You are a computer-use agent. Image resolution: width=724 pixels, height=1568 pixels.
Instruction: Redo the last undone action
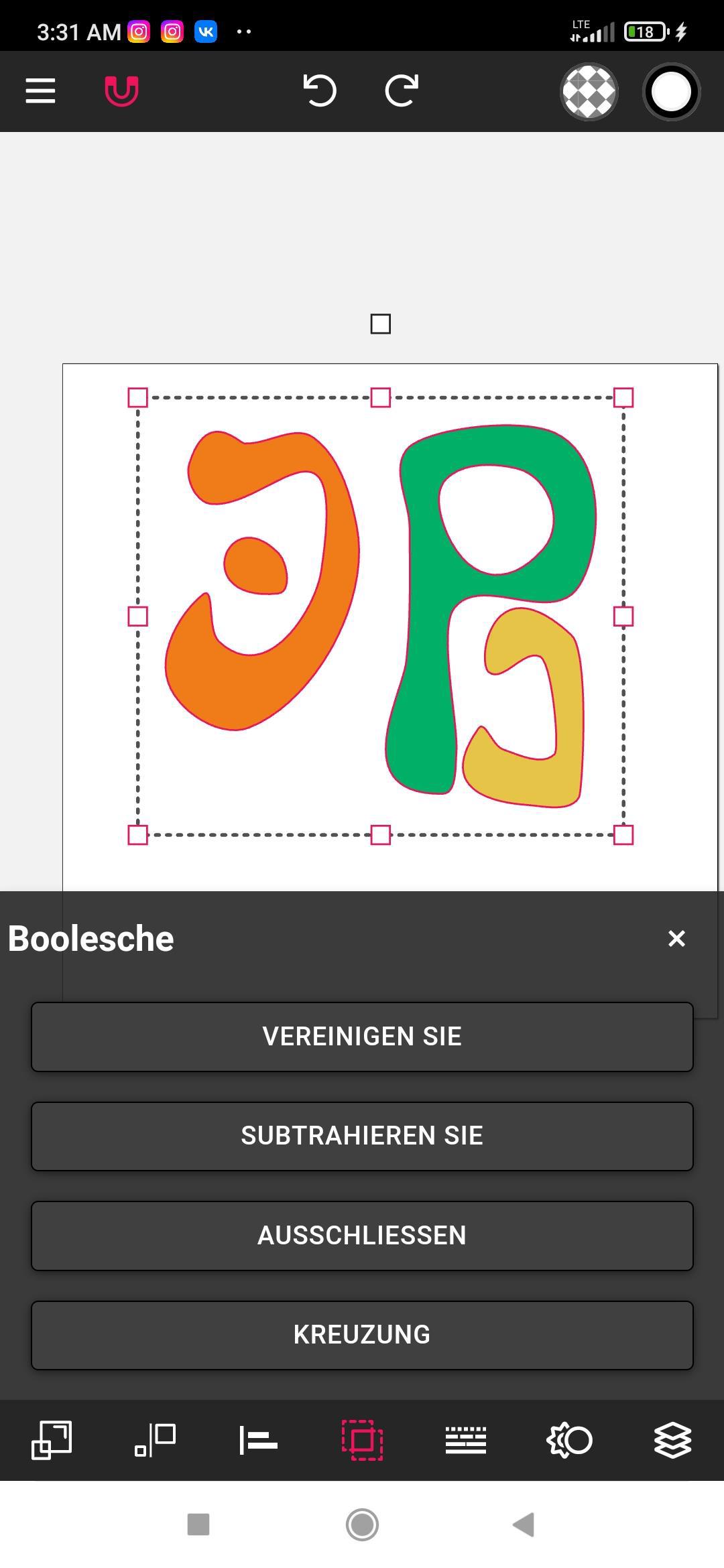(402, 91)
